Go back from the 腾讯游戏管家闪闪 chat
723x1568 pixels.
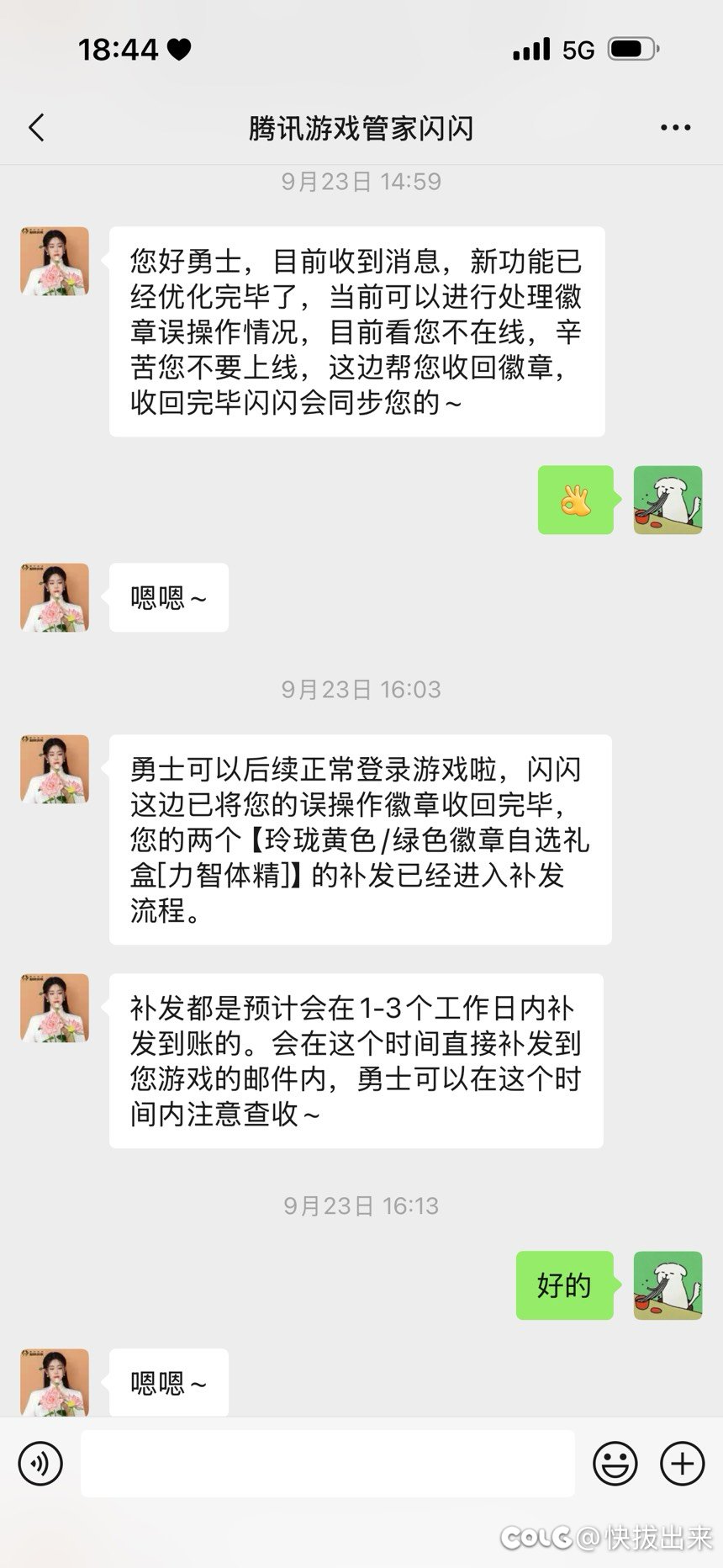coord(36,128)
